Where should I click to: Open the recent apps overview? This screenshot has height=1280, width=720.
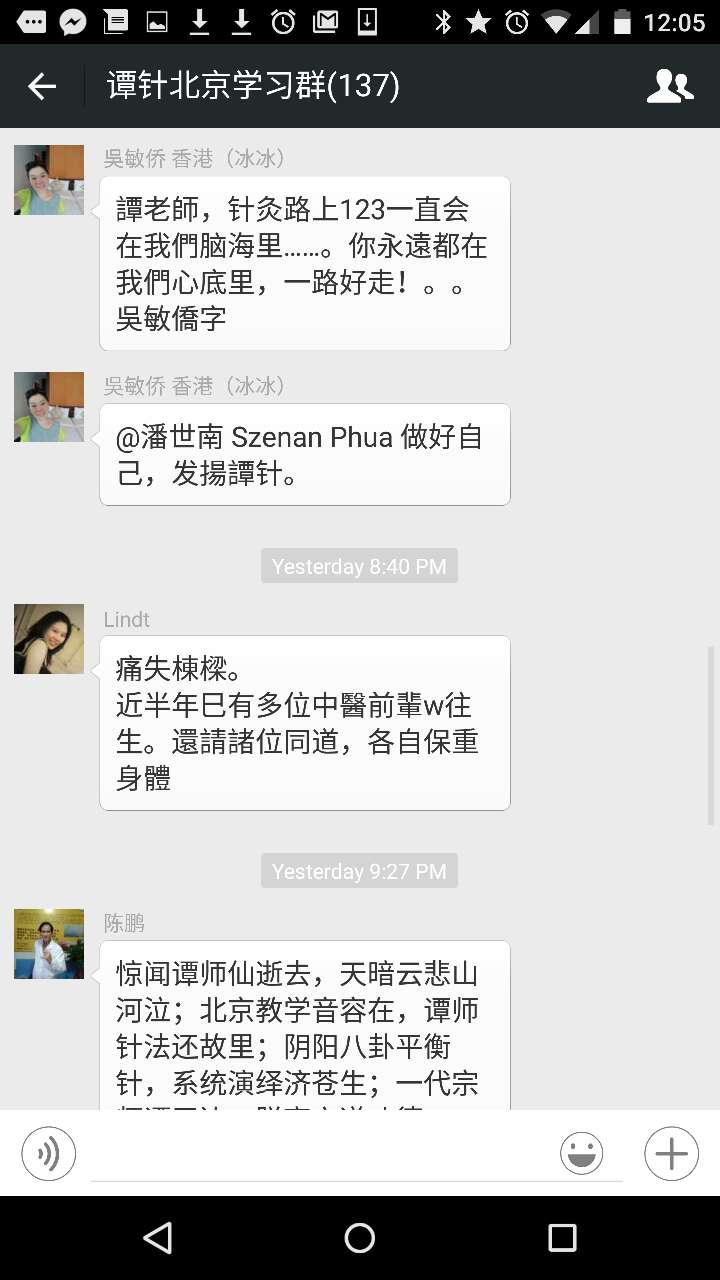pos(562,1238)
